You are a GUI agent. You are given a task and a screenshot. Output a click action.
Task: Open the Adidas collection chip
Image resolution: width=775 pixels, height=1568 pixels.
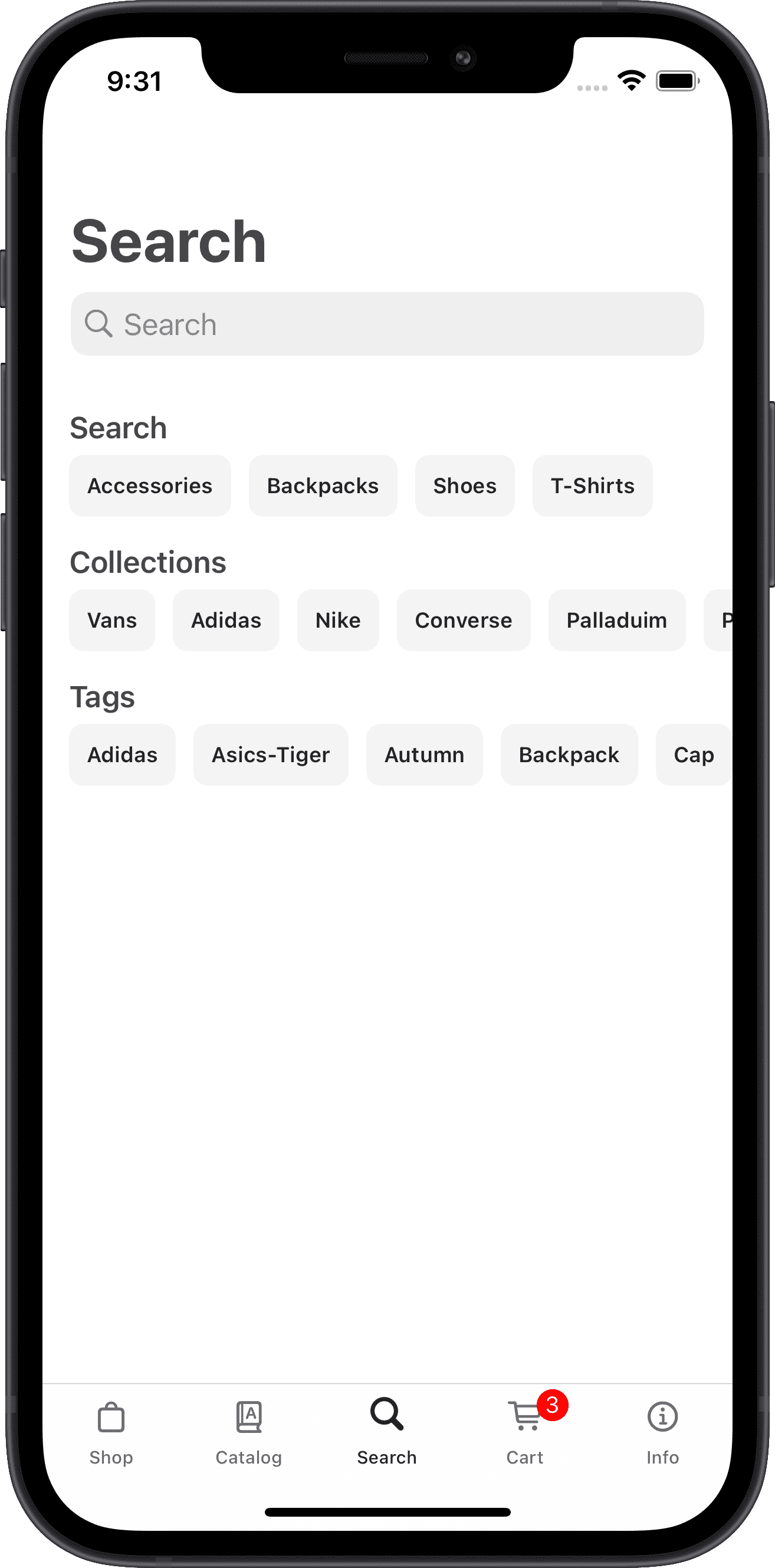[226, 620]
